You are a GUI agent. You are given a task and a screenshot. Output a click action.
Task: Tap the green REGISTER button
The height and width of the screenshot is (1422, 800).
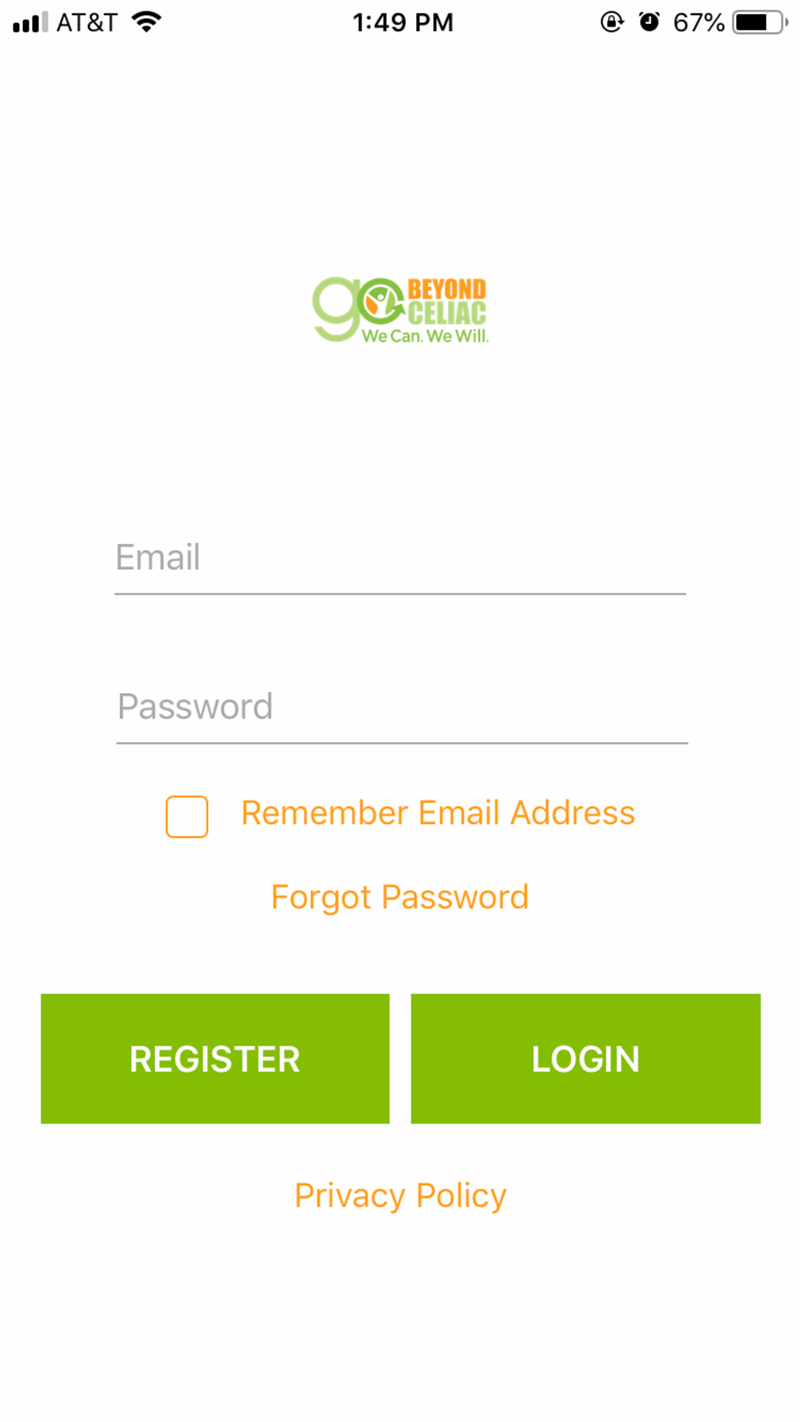click(215, 1058)
